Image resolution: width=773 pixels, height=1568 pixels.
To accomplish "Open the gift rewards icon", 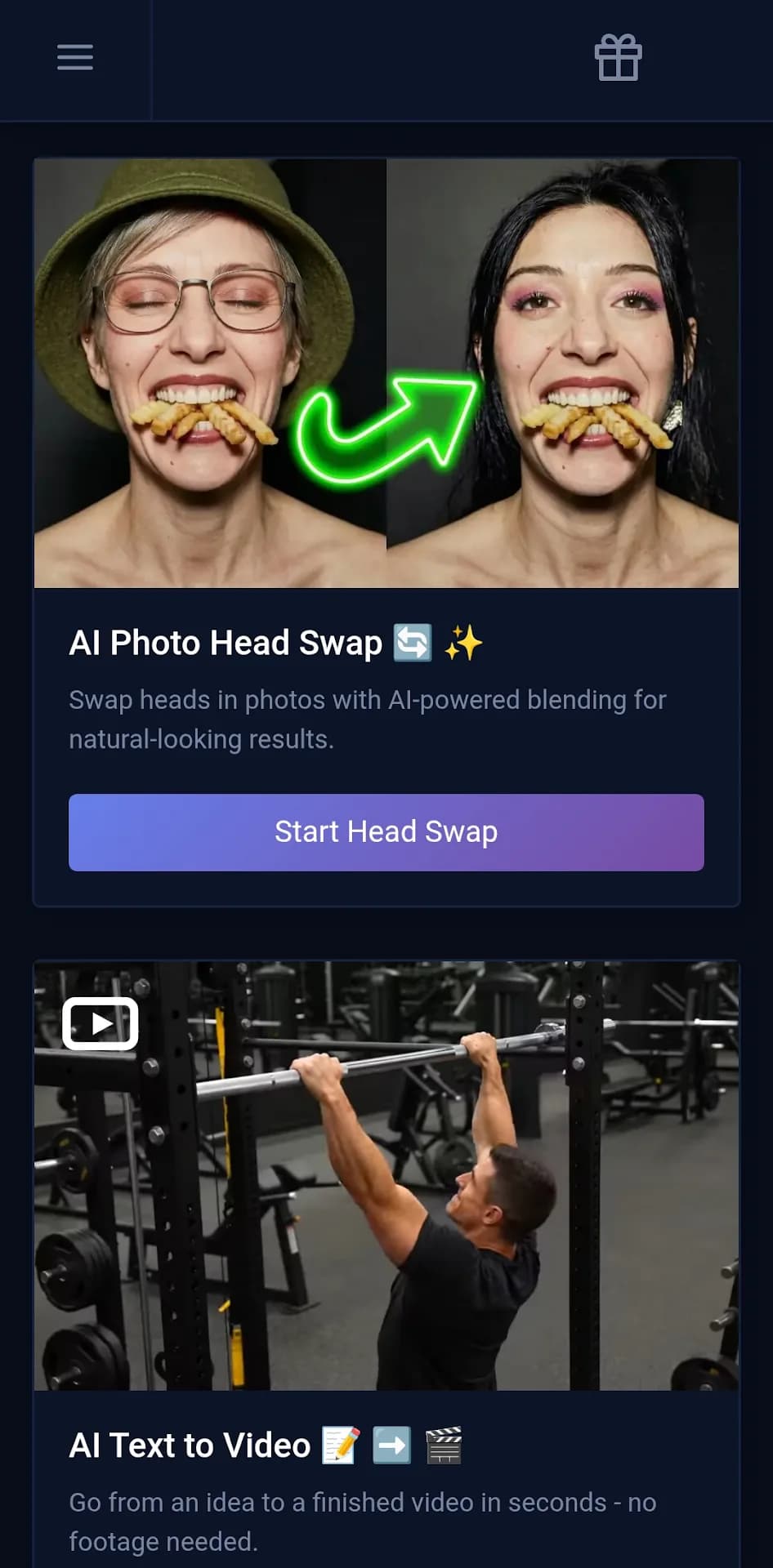I will tap(618, 57).
